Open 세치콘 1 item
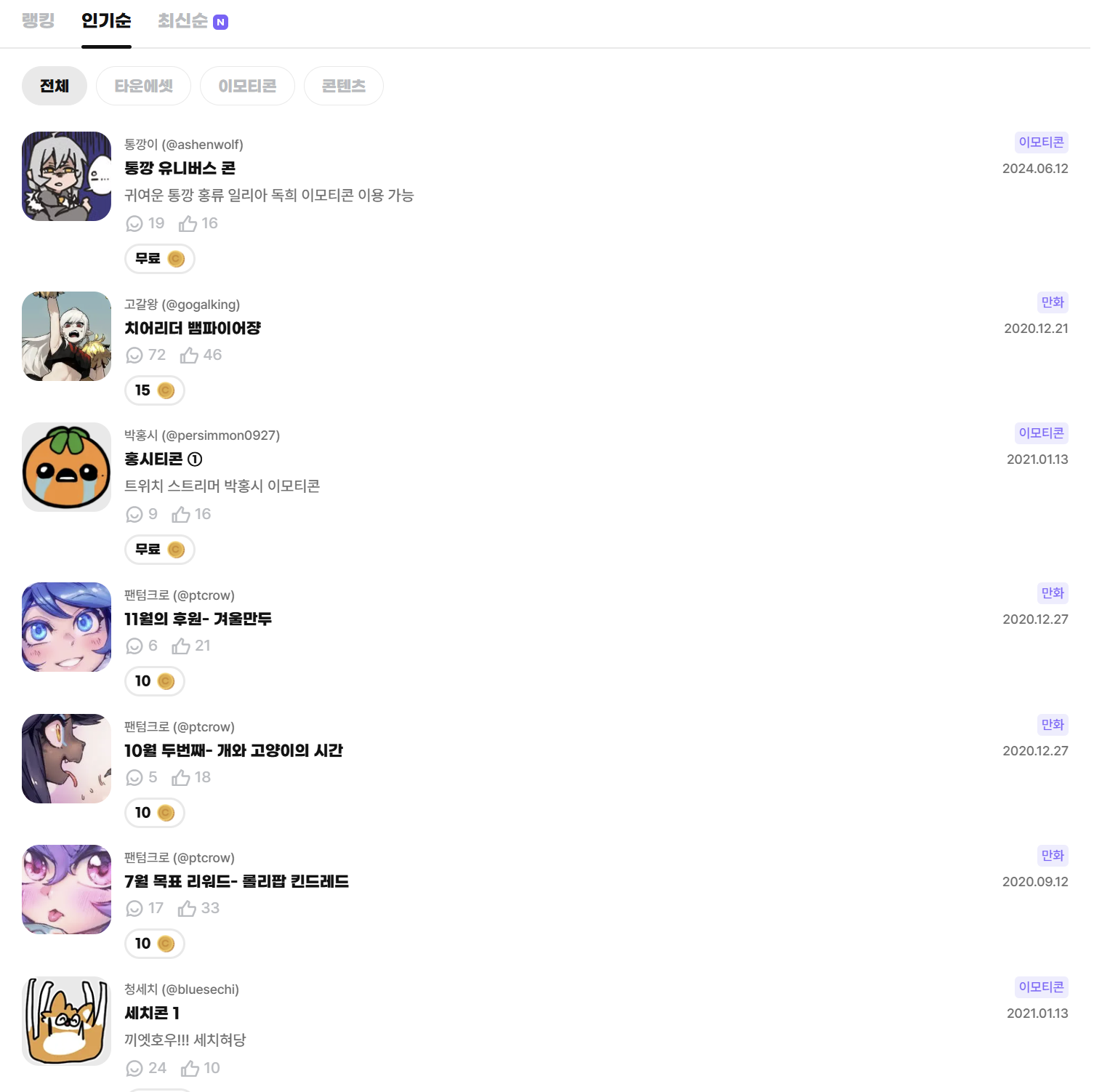 click(152, 1013)
